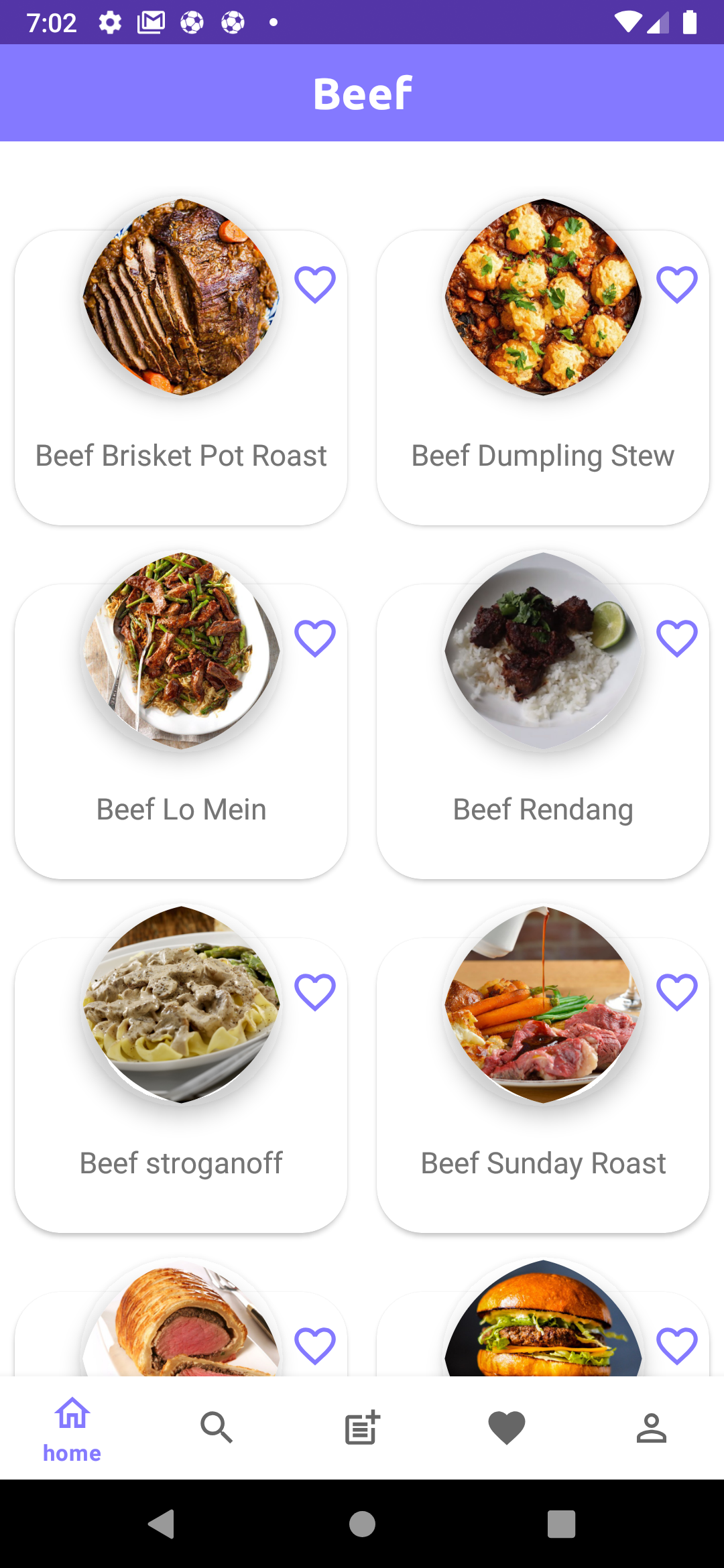Tap the Beef title in the header
This screenshot has width=724, height=1568.
[x=362, y=92]
